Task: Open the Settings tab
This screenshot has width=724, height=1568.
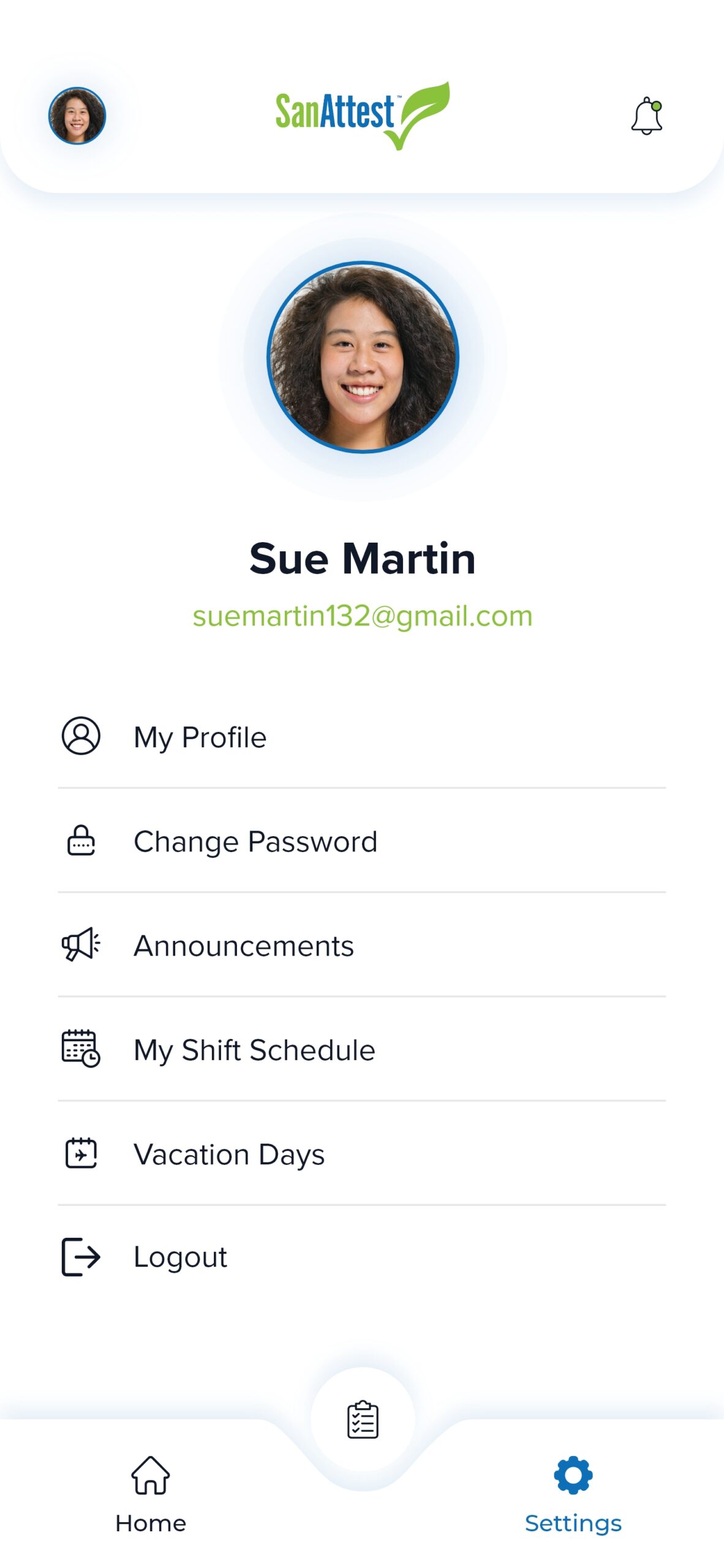Action: pyautogui.click(x=573, y=1492)
